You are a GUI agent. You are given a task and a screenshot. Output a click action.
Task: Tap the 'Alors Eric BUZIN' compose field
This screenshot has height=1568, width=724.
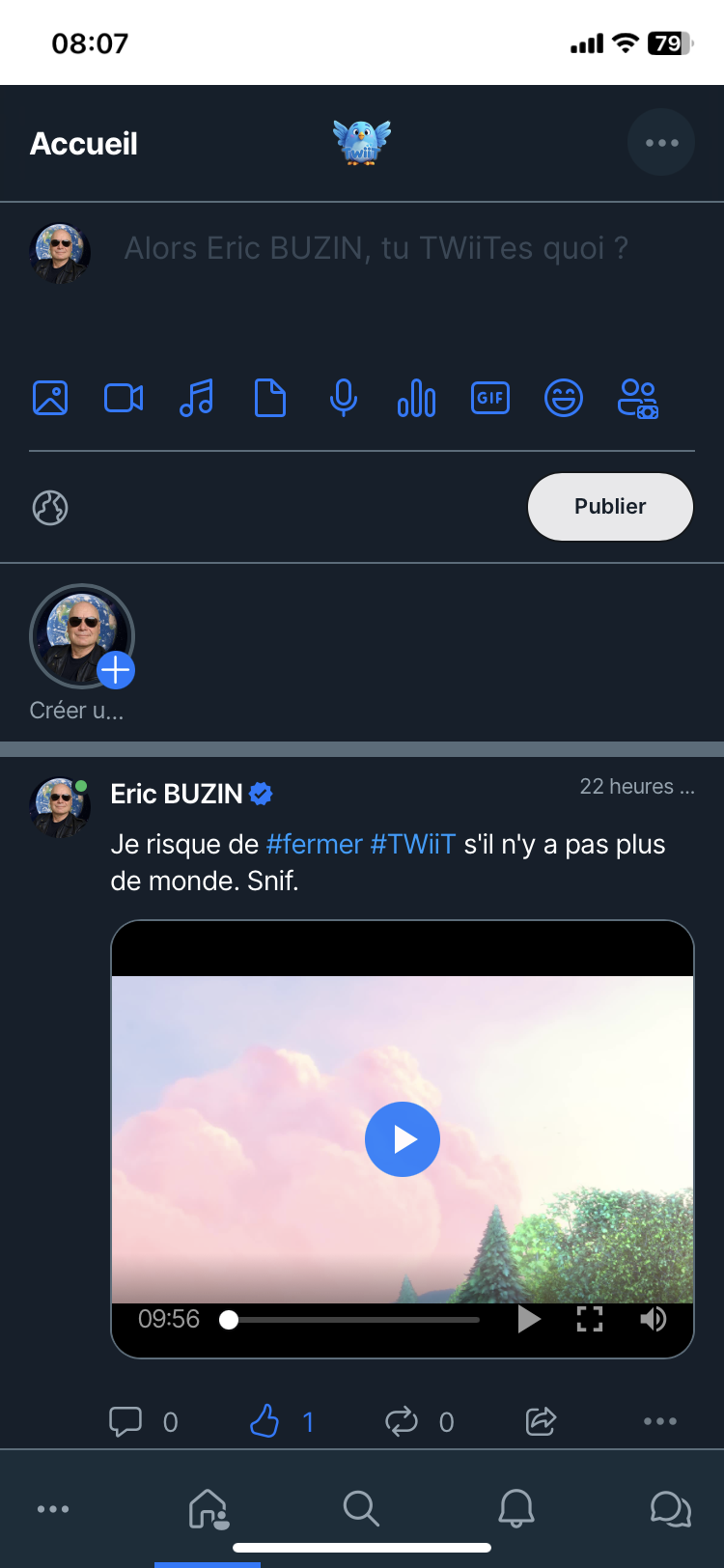(x=376, y=249)
